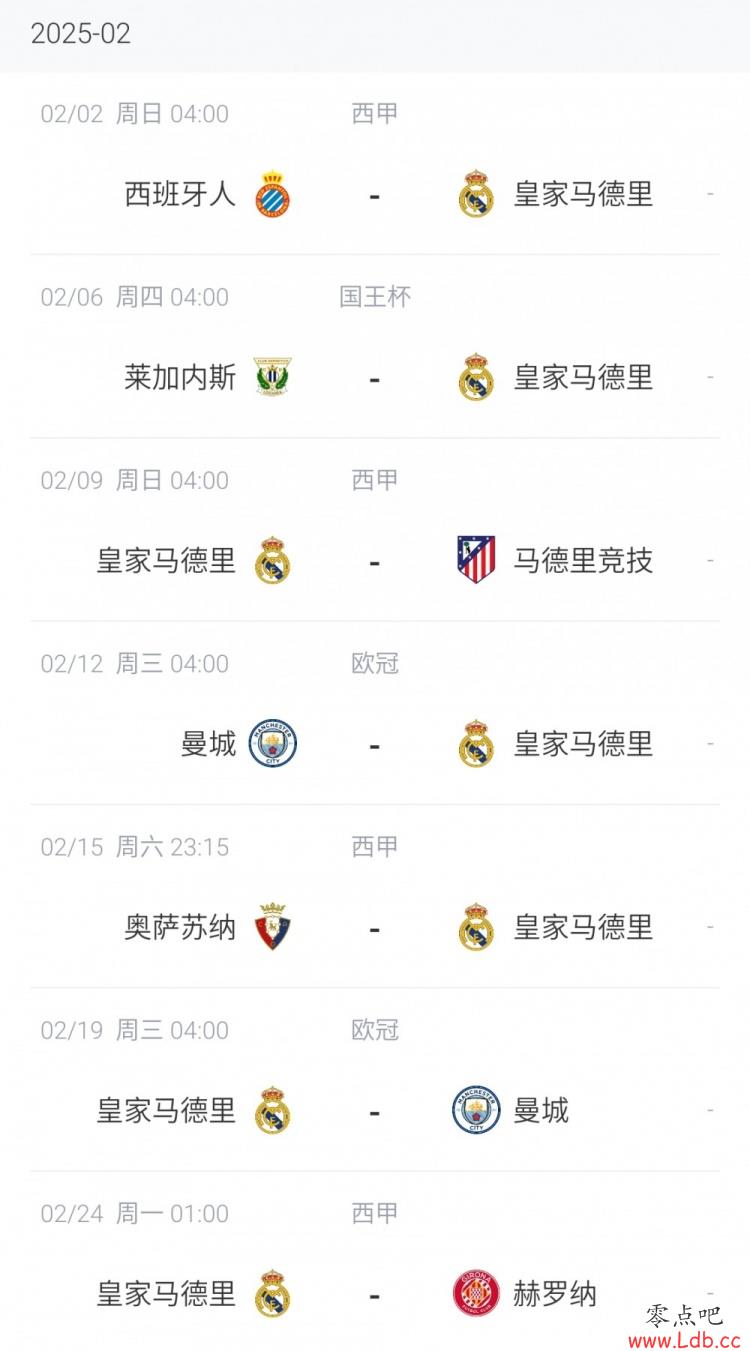Open the 02/12 Champions League match at Manchester City
The image size is (750, 1351).
coord(375,713)
